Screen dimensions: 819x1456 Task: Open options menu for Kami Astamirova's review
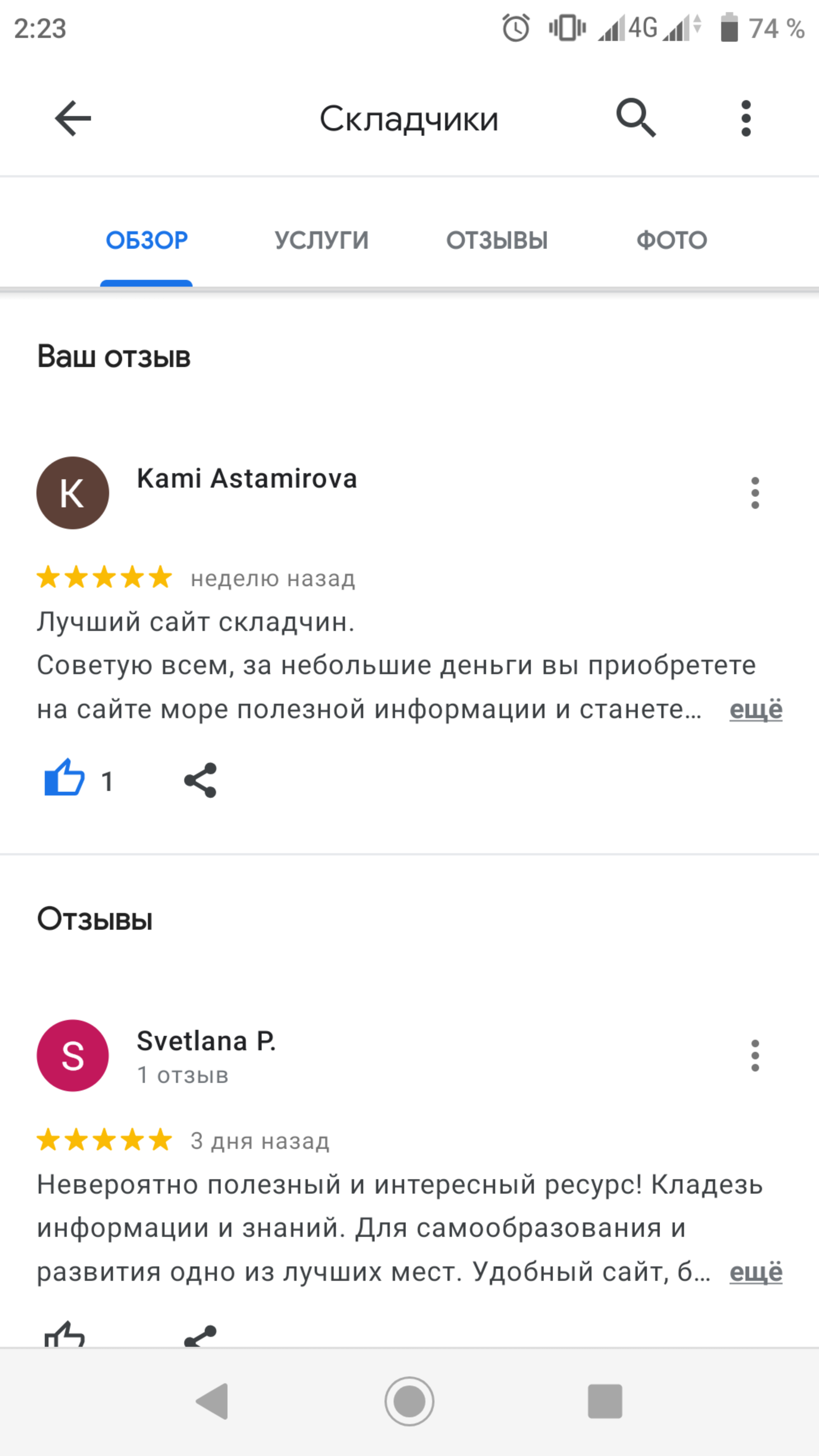click(x=755, y=493)
